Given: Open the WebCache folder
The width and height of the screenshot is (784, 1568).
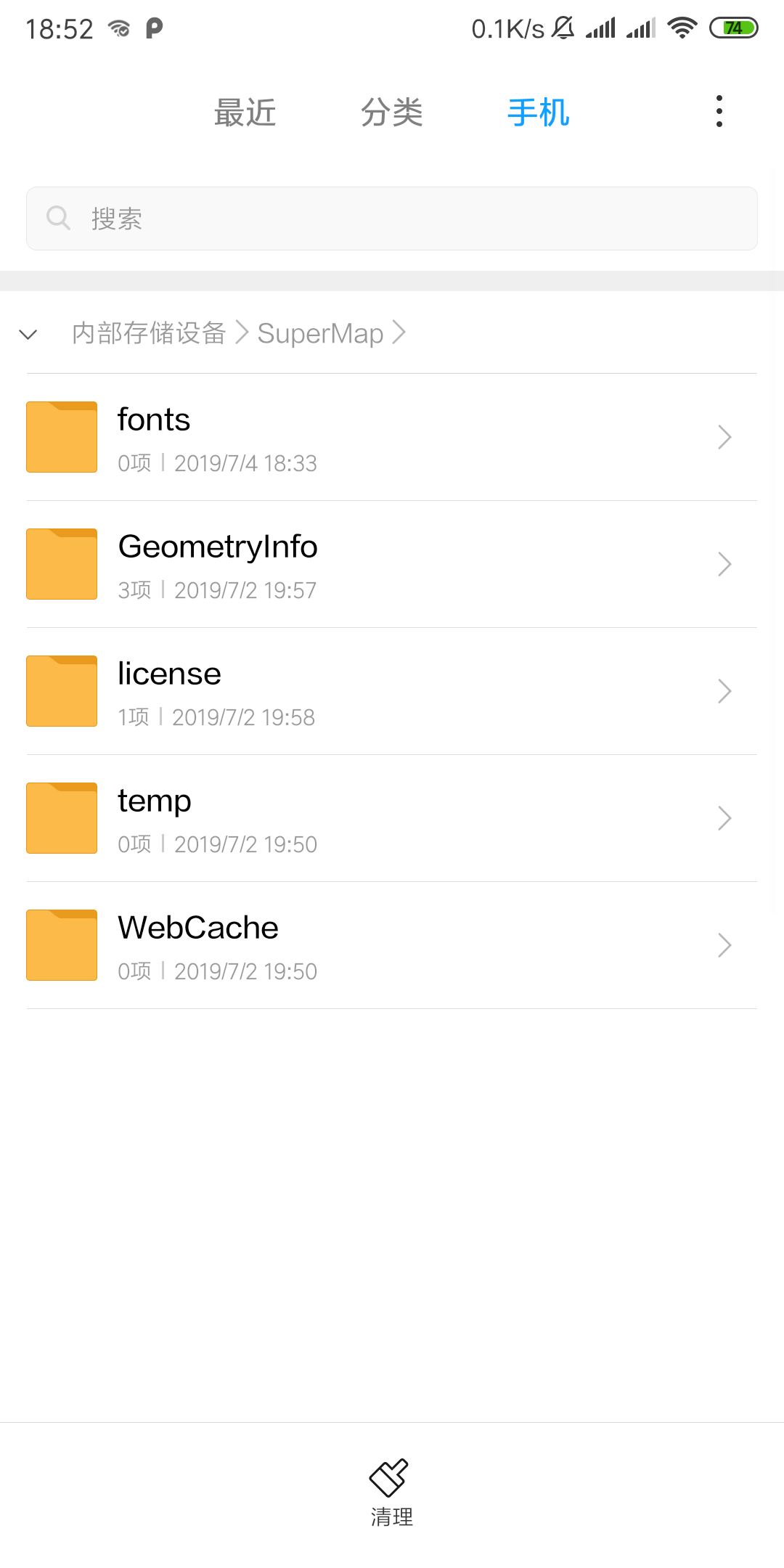Looking at the screenshot, I should click(x=392, y=945).
